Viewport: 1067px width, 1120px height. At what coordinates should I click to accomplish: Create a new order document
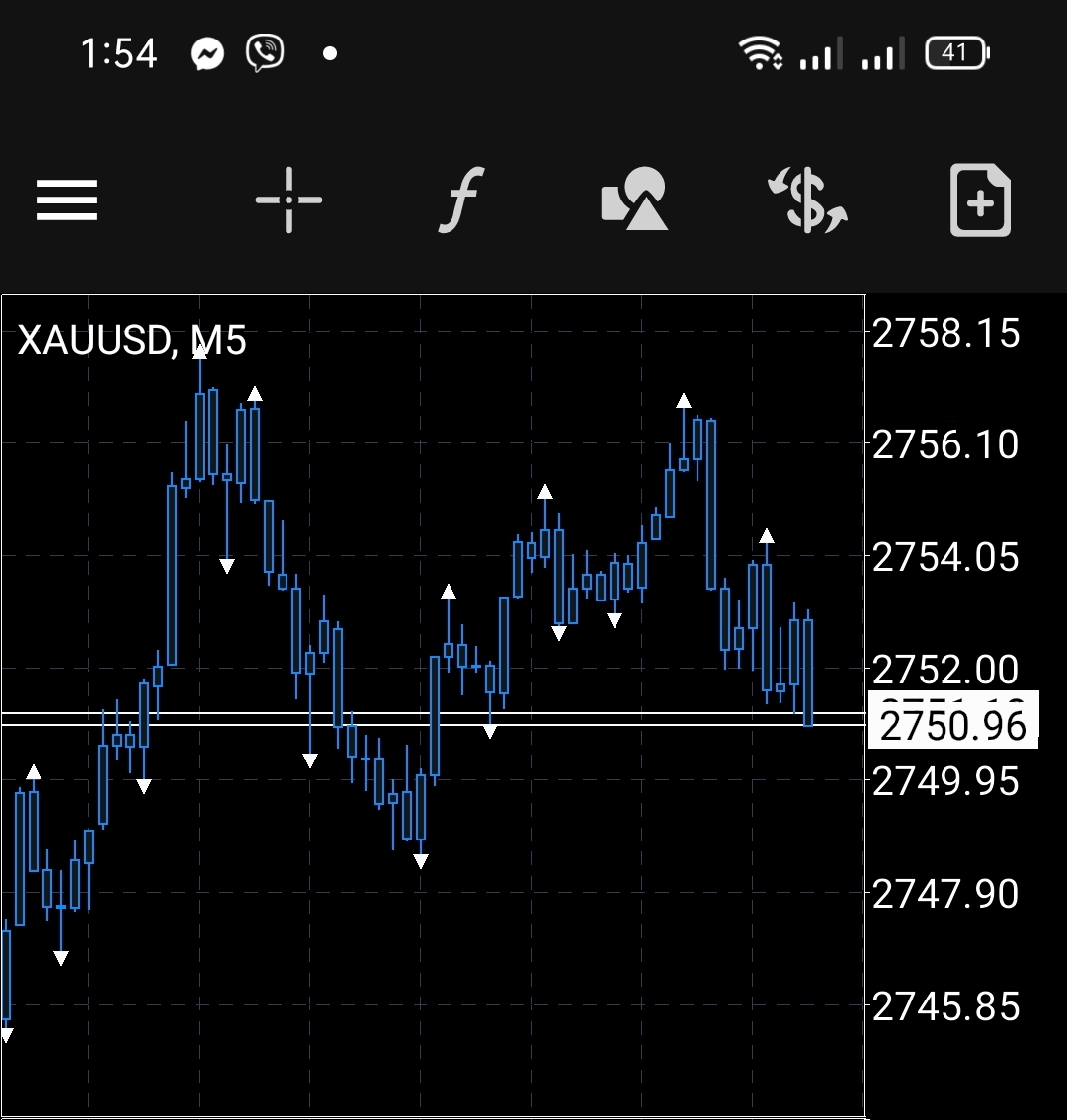click(980, 200)
